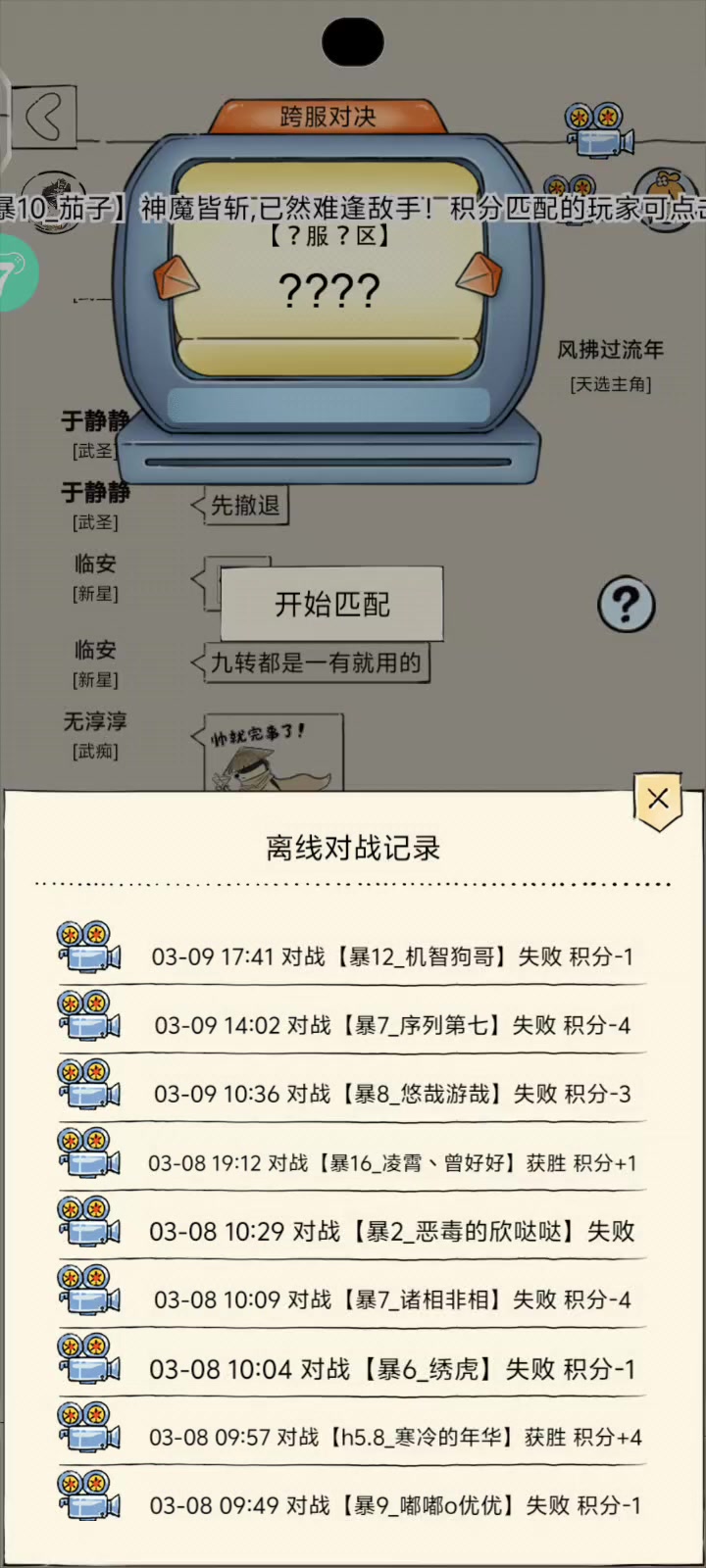The height and width of the screenshot is (1568, 706).
Task: Select the left arrow on the matching screen
Action: (x=176, y=277)
